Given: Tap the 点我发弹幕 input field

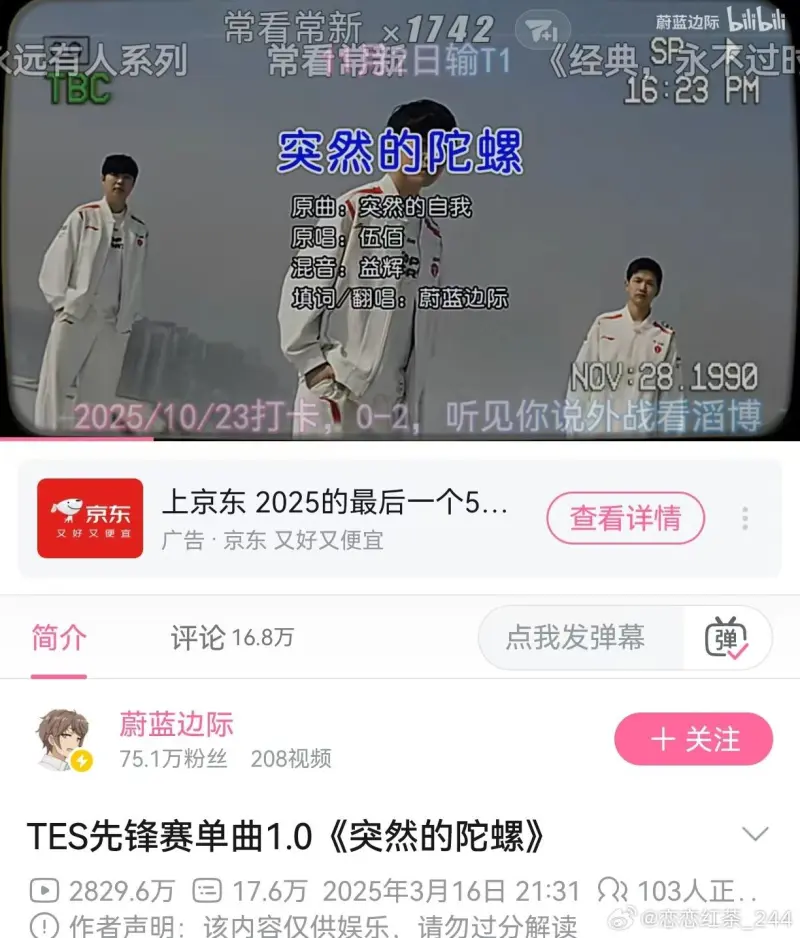Looking at the screenshot, I should click(x=576, y=638).
